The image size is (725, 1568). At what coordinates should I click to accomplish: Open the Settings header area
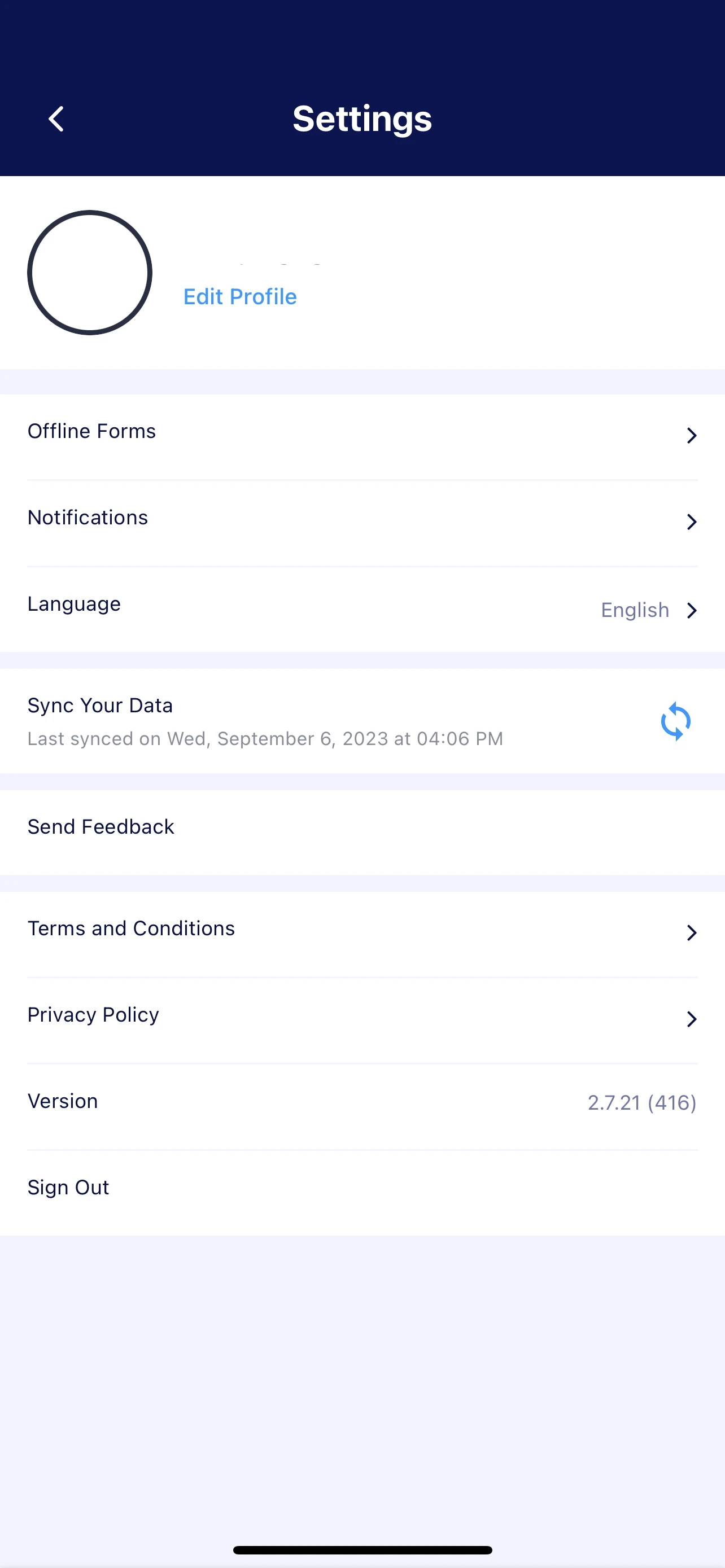[x=362, y=119]
